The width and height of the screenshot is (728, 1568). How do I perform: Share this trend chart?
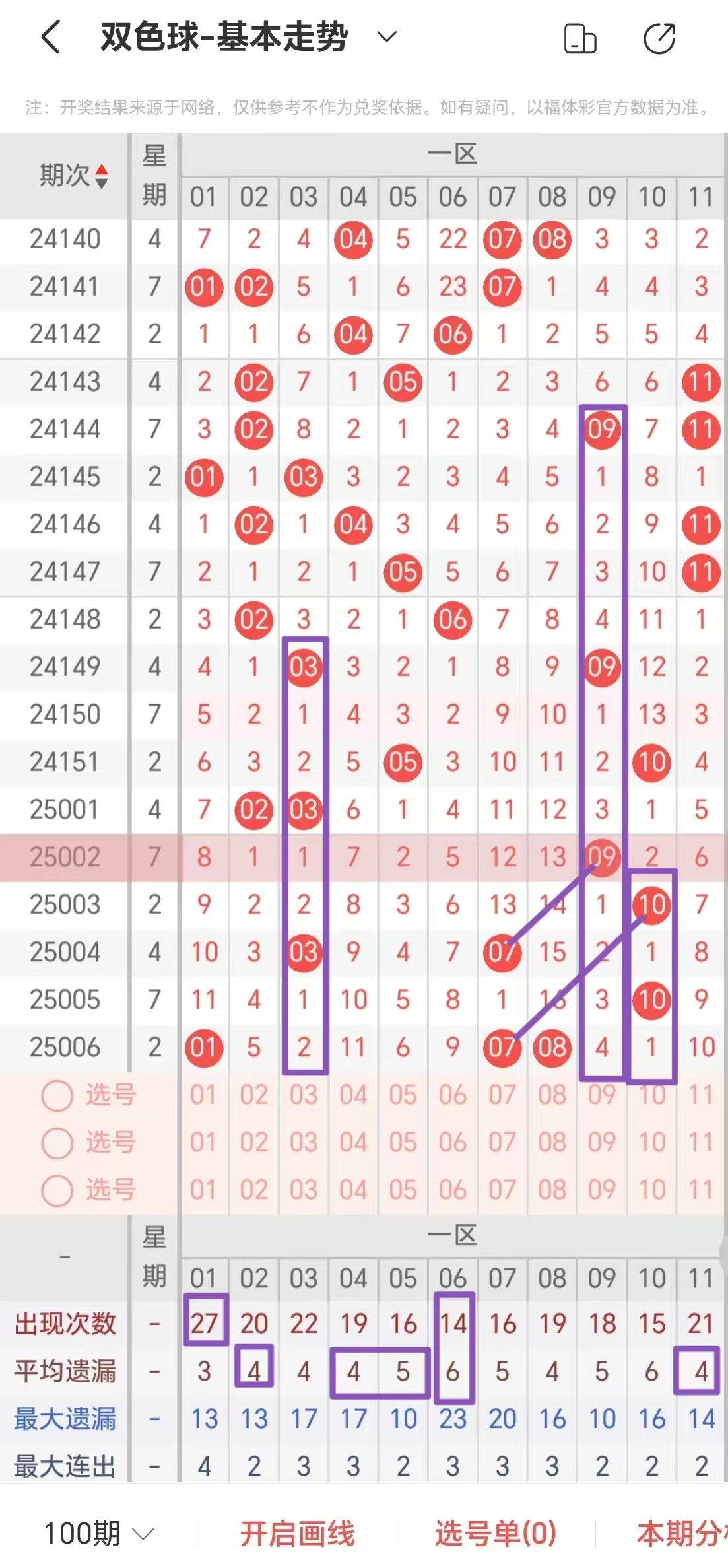[659, 38]
